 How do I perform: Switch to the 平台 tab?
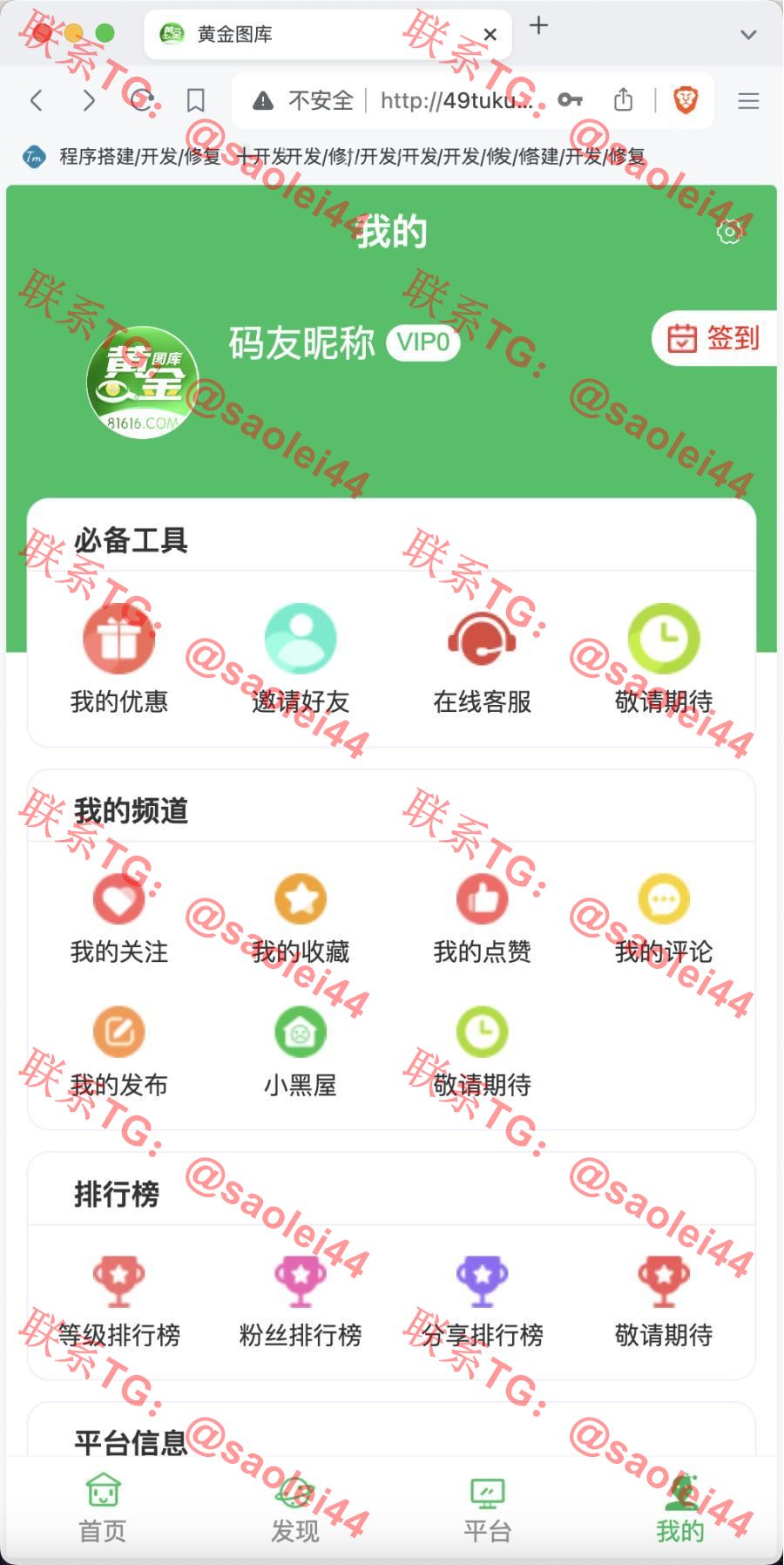click(487, 1509)
